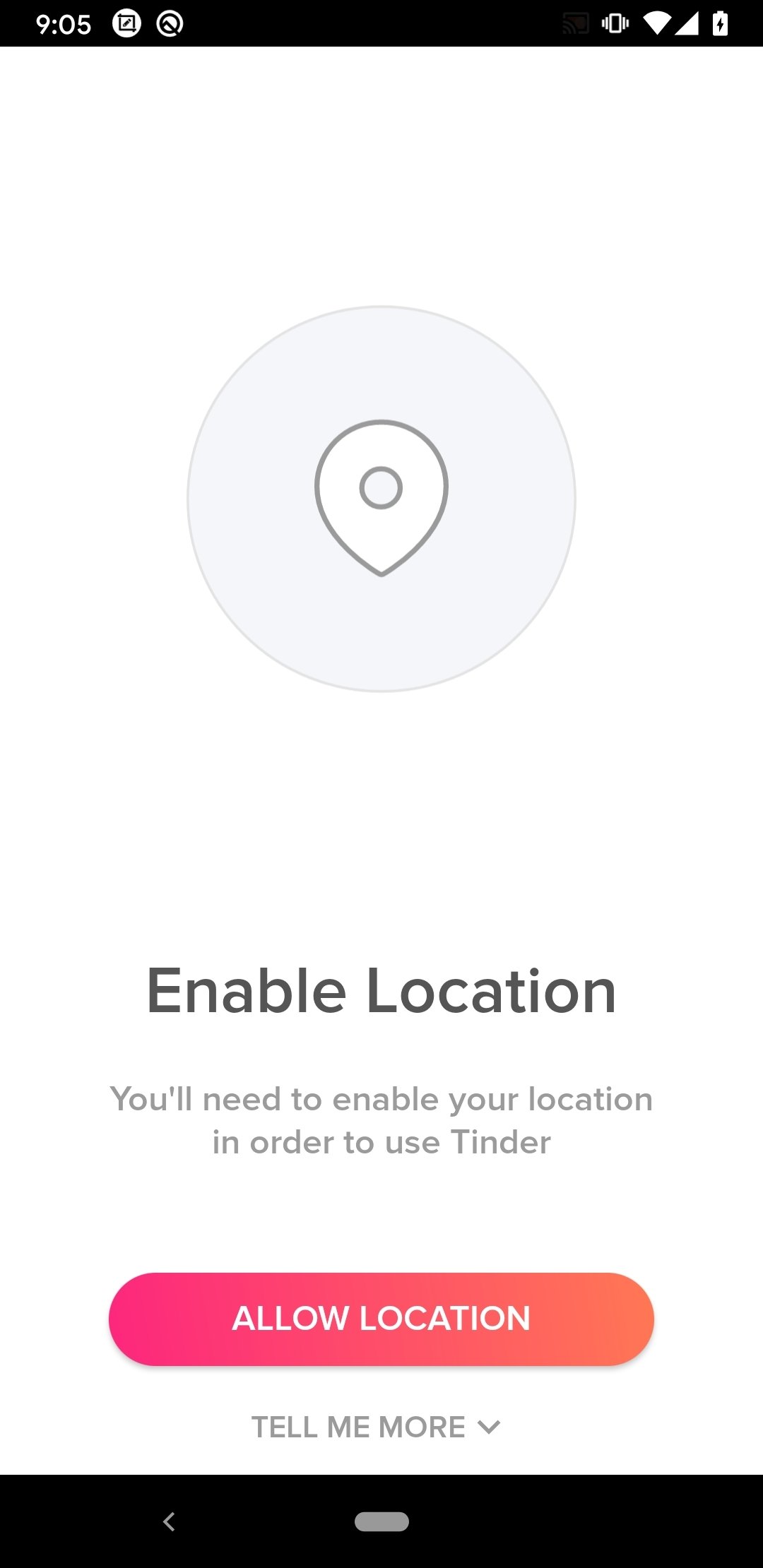Image resolution: width=763 pixels, height=1568 pixels.
Task: Tap the system home pill
Action: pyautogui.click(x=381, y=1521)
